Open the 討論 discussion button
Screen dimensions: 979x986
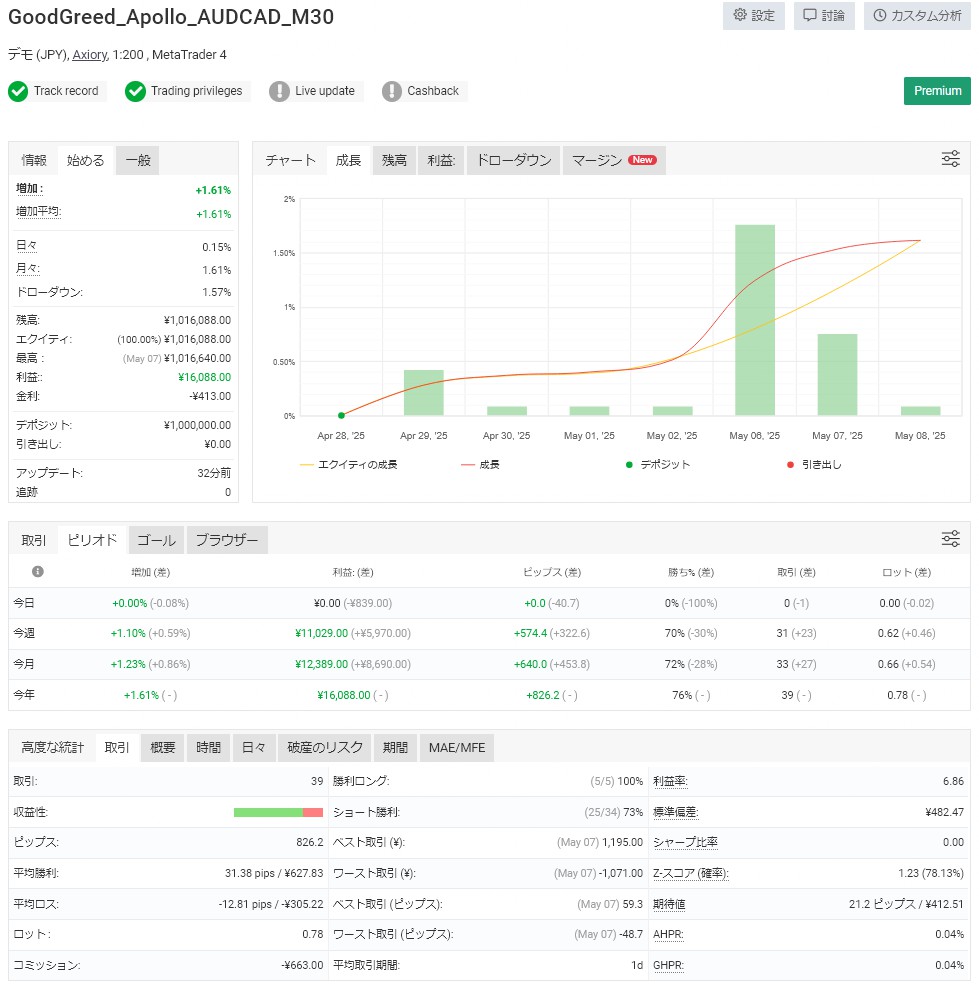pos(824,16)
